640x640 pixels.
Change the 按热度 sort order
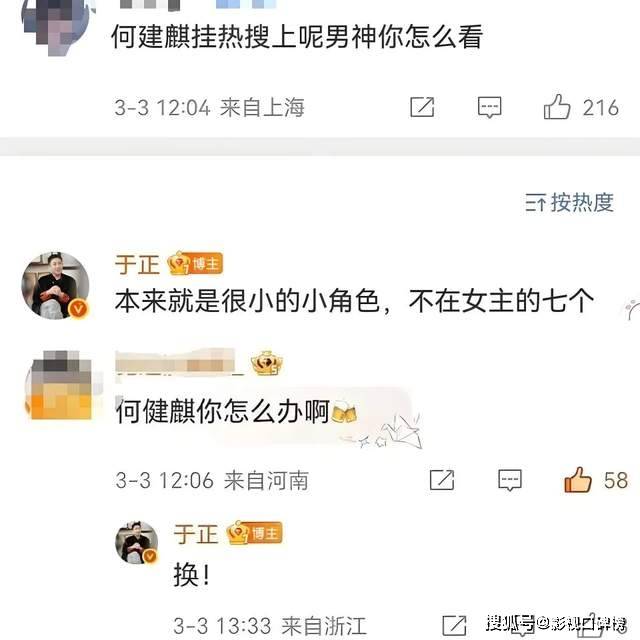click(x=569, y=203)
